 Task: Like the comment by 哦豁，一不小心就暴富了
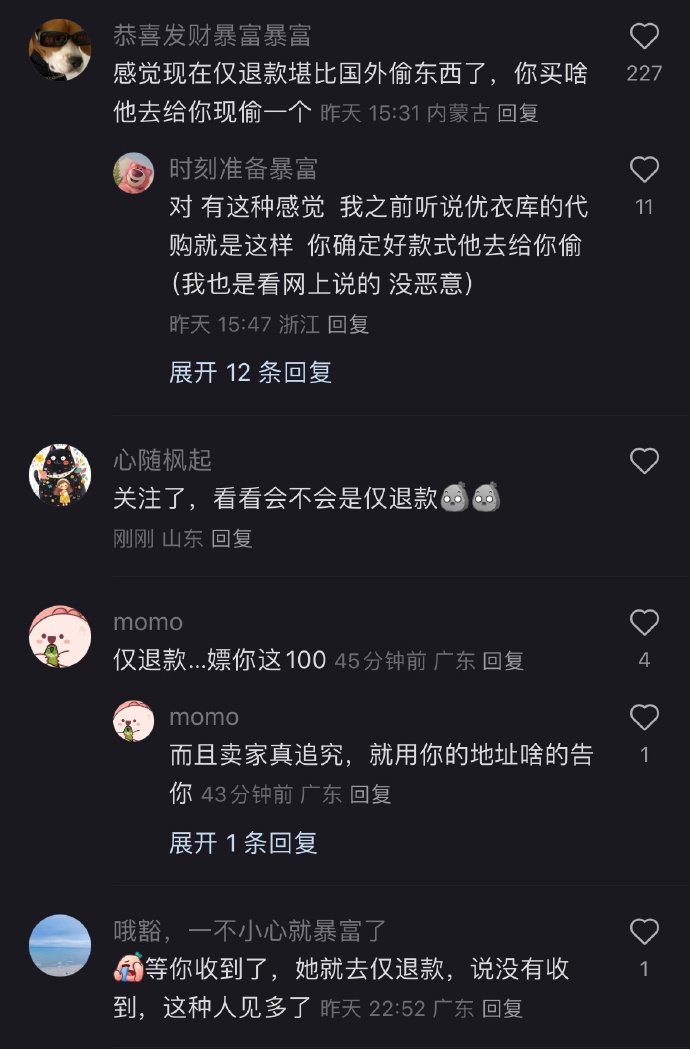(644, 933)
